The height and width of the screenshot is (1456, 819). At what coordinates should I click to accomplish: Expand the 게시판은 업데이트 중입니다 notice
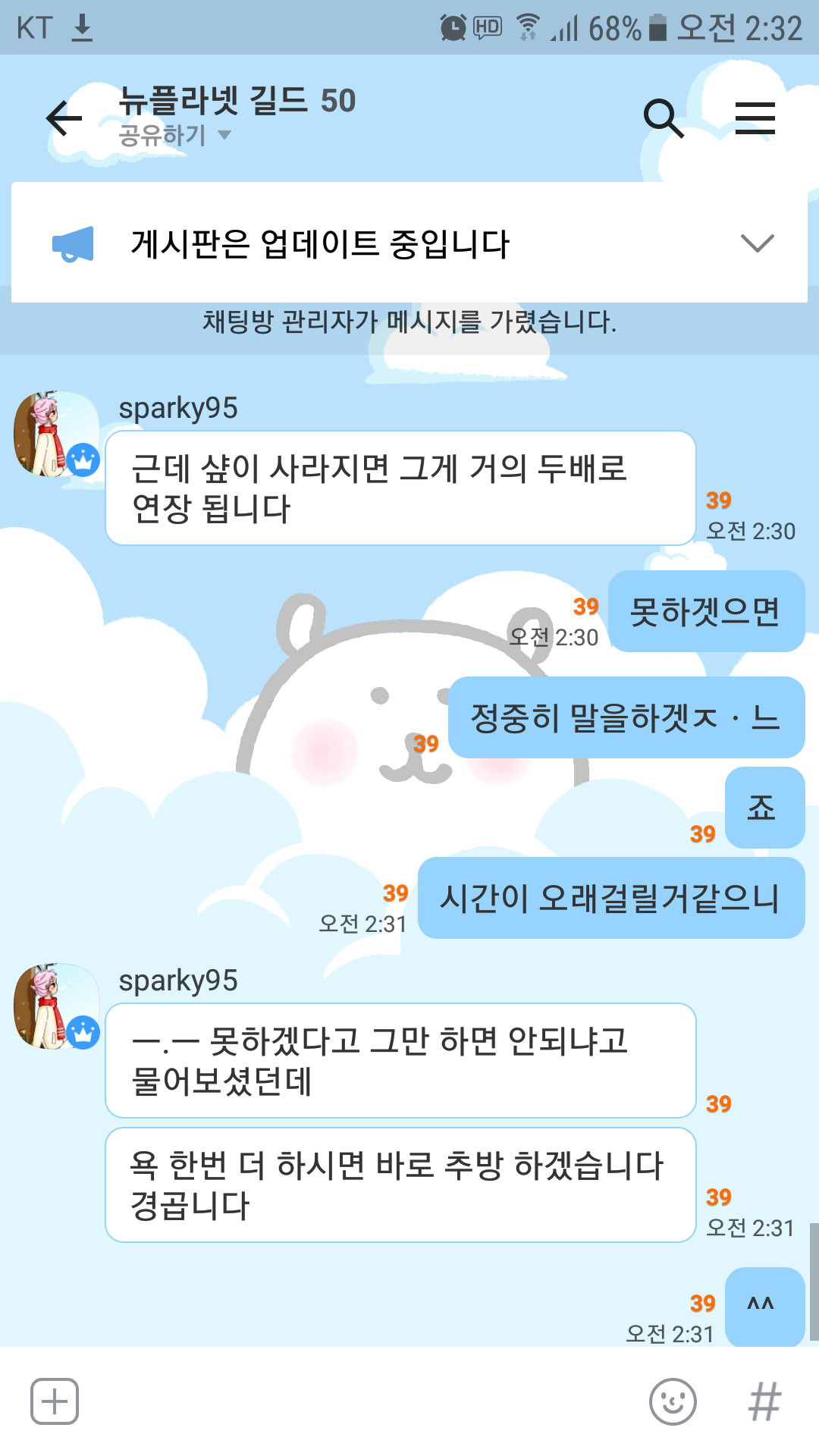(x=756, y=243)
